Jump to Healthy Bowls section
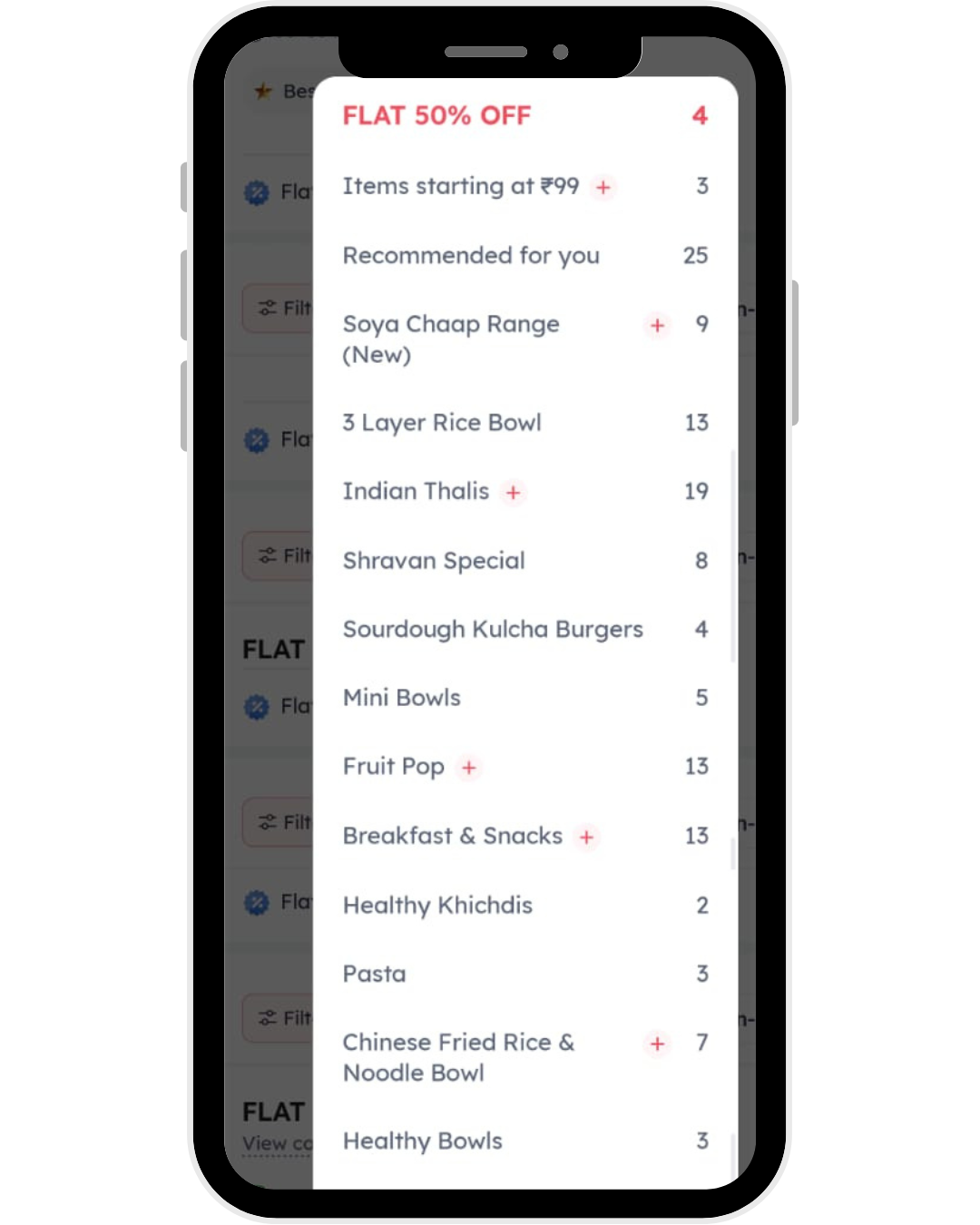Screen dimensions: 980x1225 pyautogui.click(x=423, y=1142)
